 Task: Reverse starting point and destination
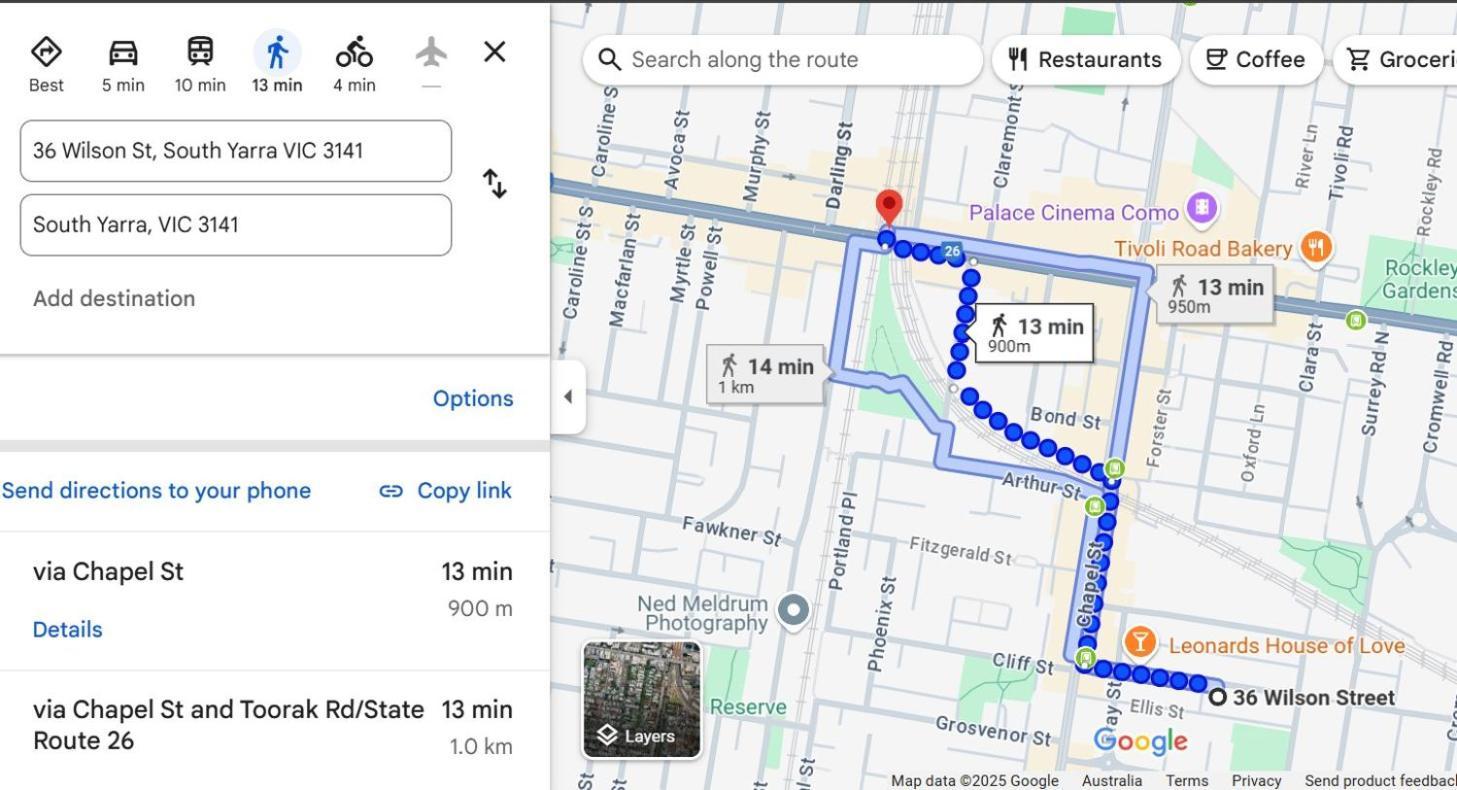coord(494,184)
